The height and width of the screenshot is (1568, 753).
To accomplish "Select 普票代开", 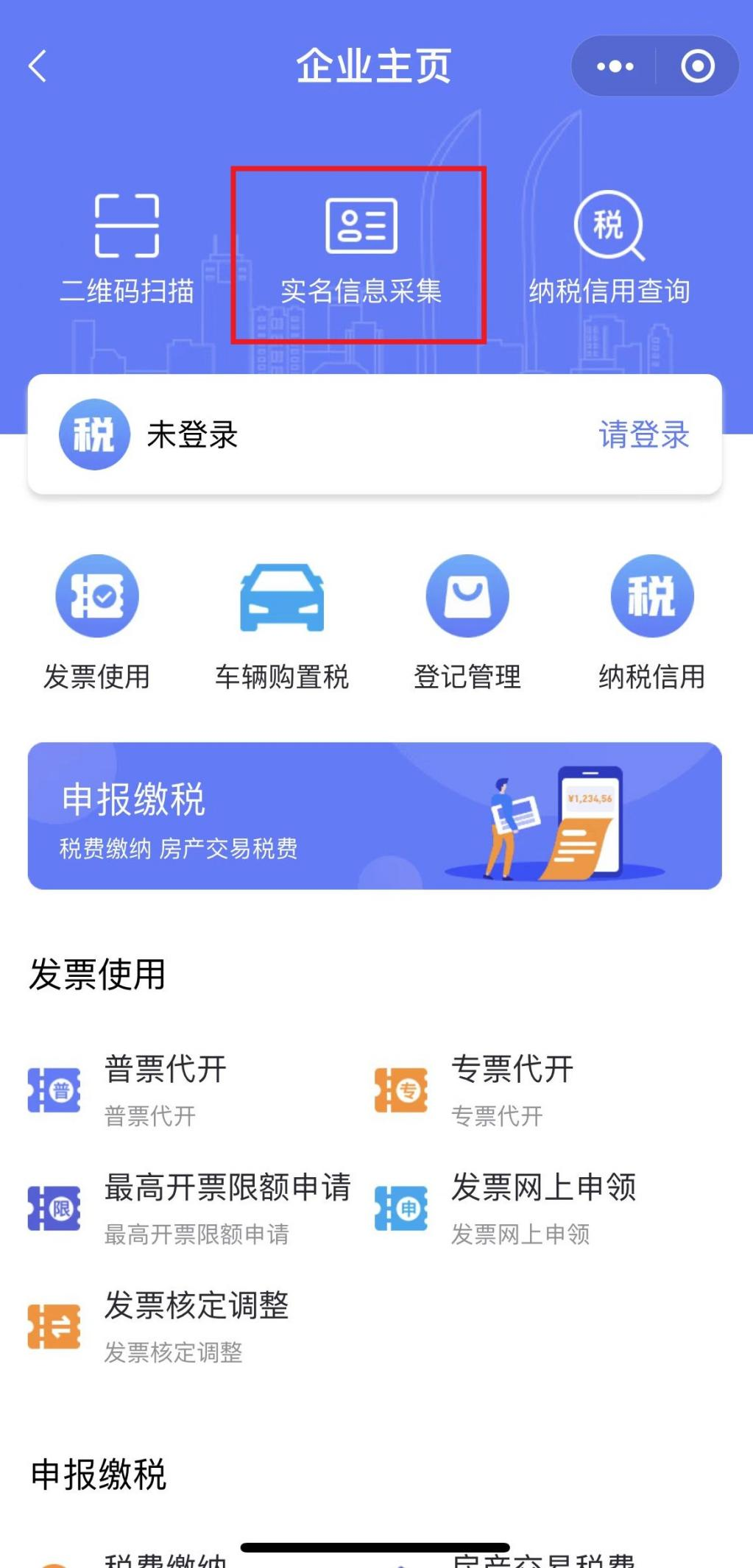I will point(128,1090).
